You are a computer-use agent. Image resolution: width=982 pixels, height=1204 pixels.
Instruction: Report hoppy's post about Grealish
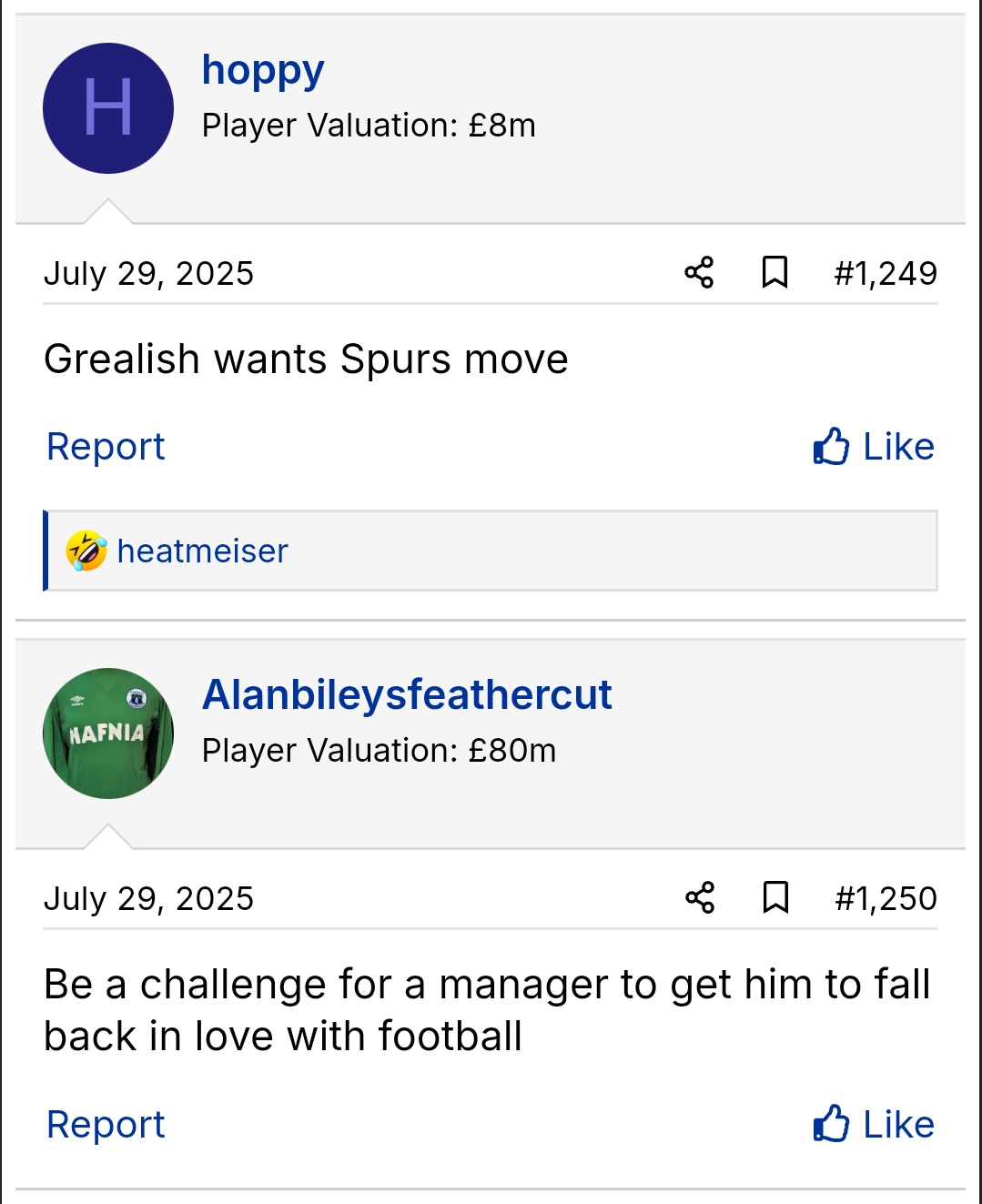click(x=106, y=447)
